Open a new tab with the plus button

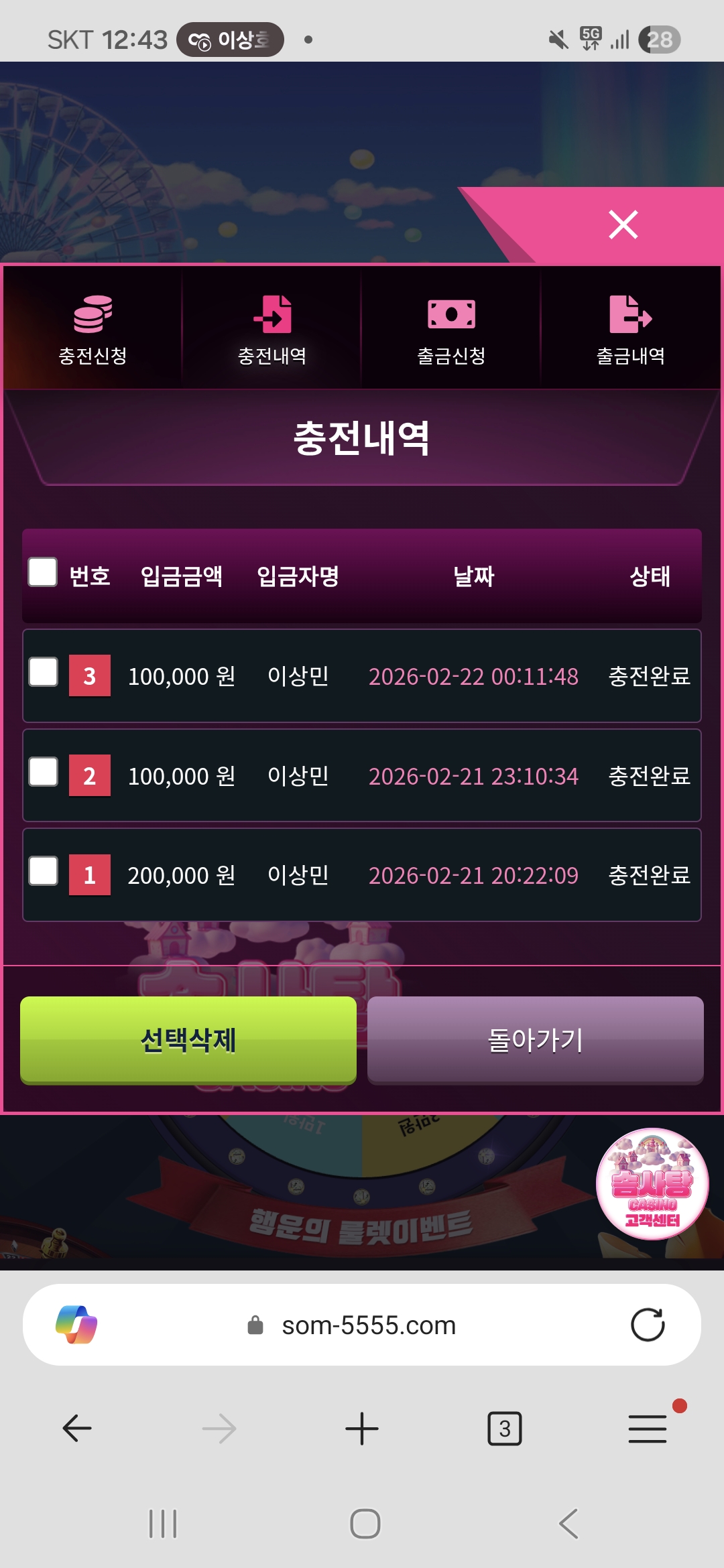(362, 1428)
